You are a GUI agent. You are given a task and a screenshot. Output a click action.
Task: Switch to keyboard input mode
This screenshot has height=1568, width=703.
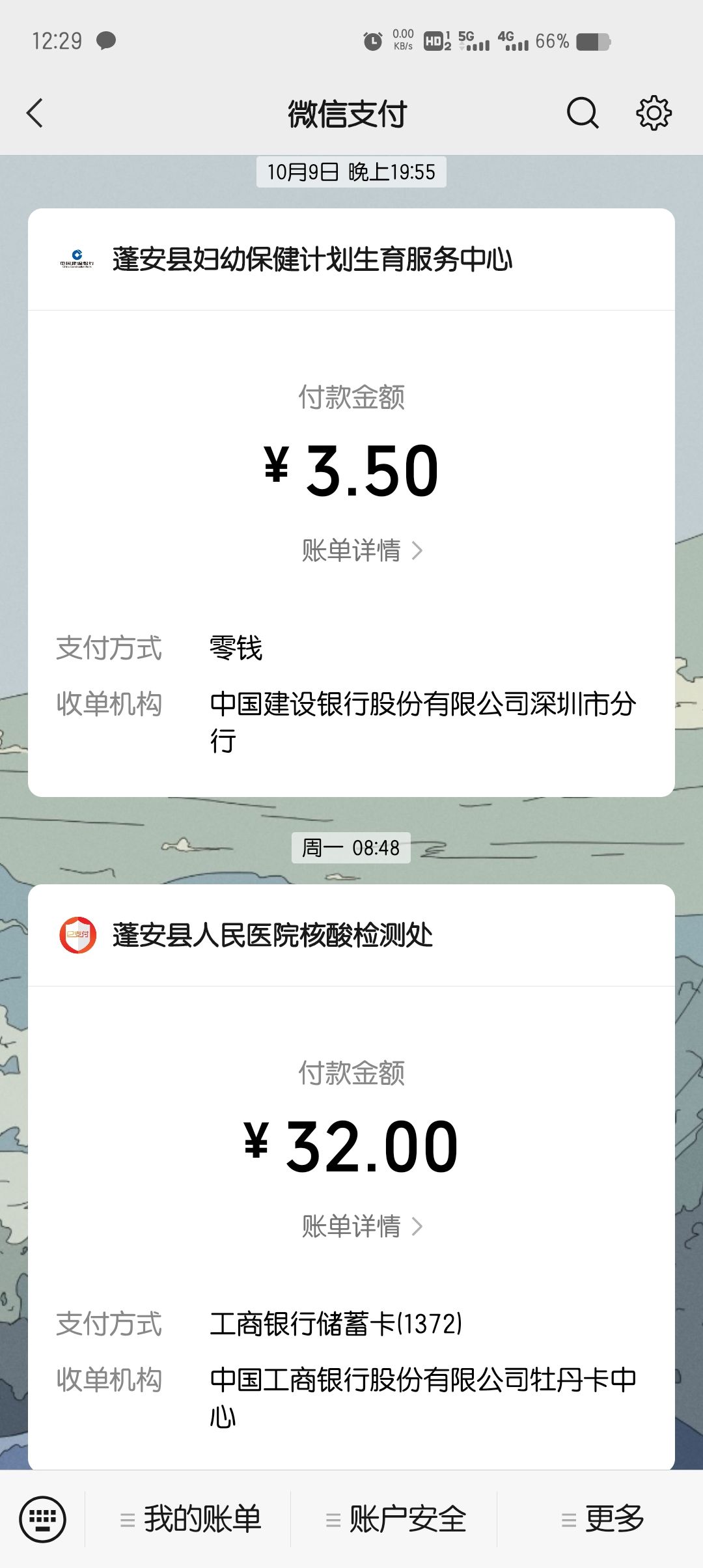pyautogui.click(x=43, y=1520)
